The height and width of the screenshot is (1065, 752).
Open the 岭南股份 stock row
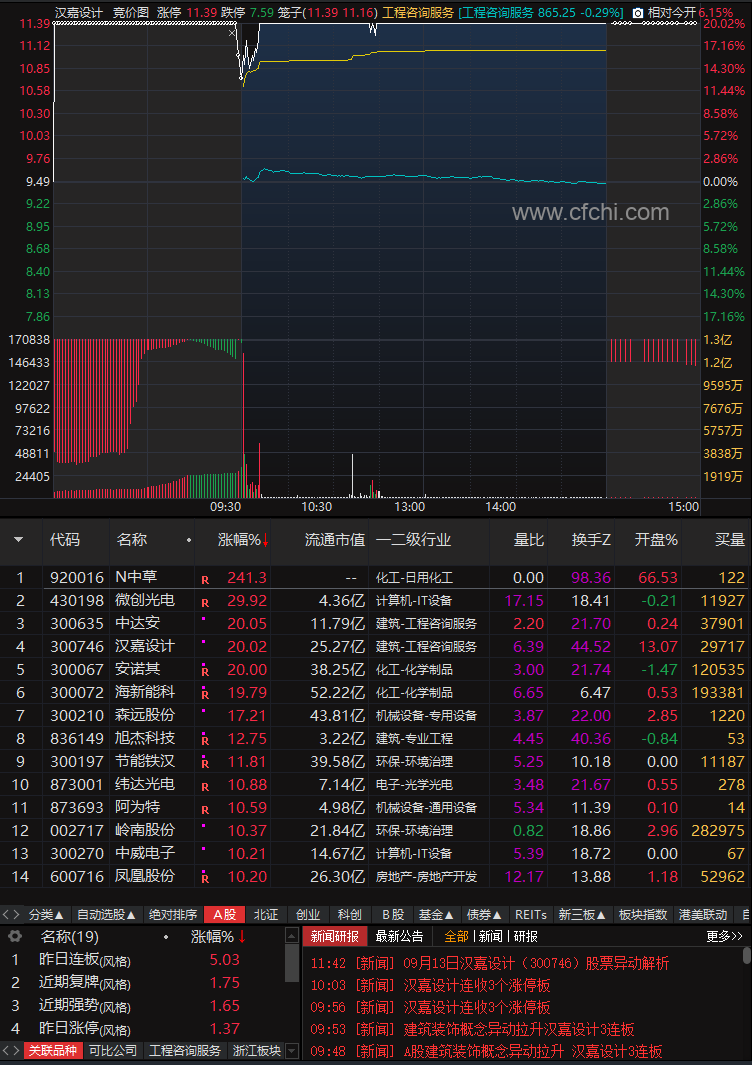click(x=146, y=830)
